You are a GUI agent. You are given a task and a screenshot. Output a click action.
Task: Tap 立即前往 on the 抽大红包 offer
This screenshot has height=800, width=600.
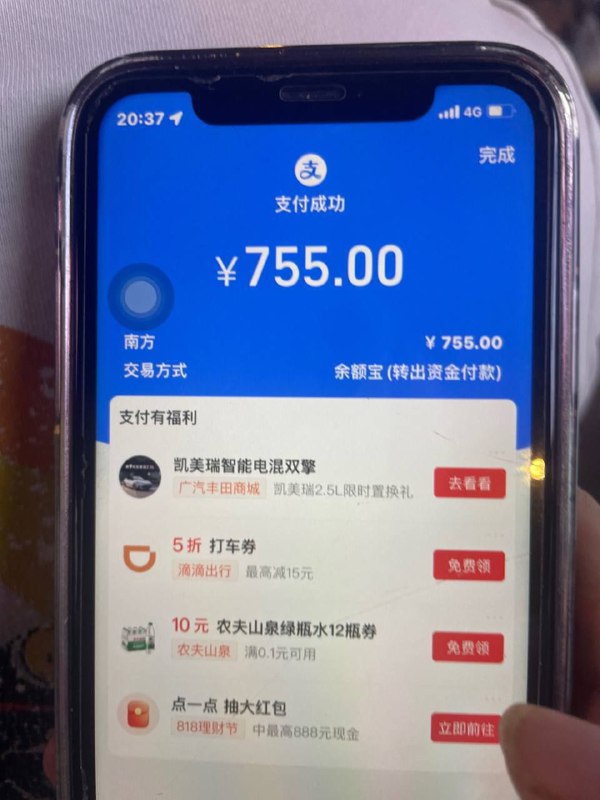(x=466, y=728)
